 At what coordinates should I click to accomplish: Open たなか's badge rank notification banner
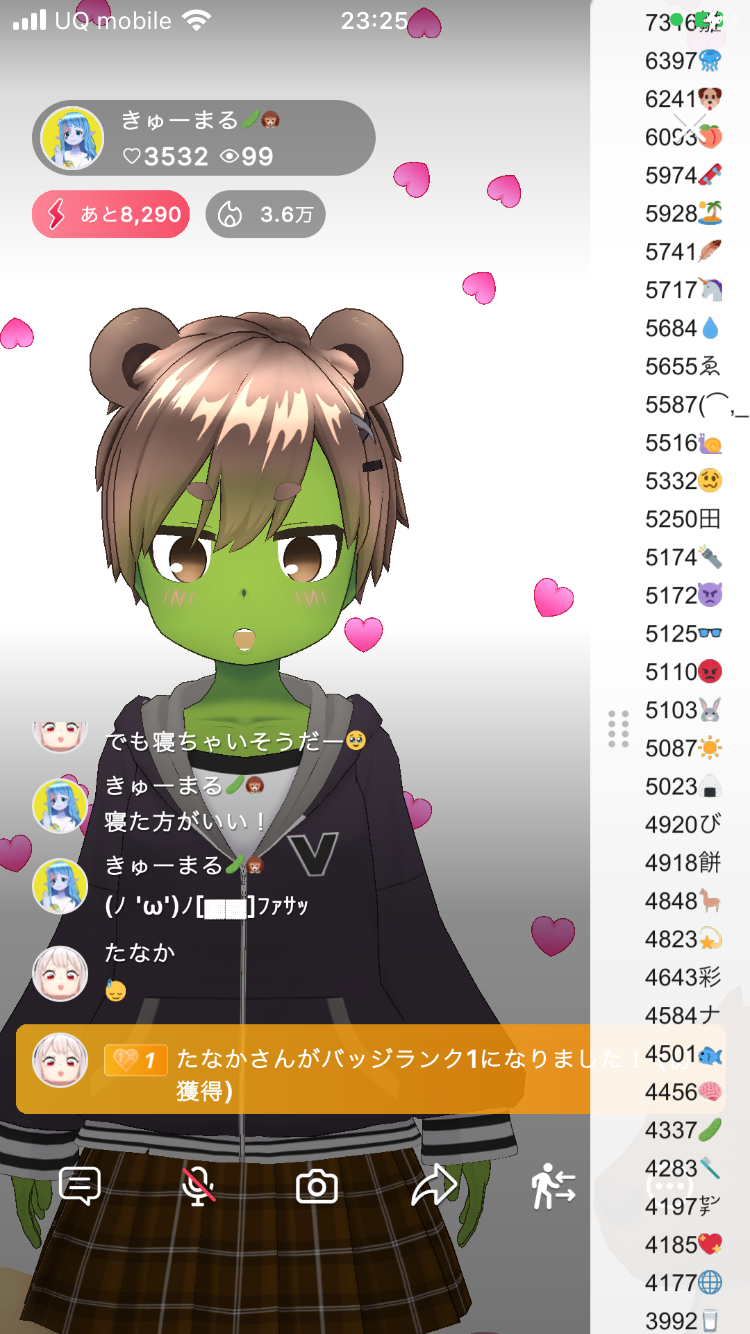(x=370, y=1069)
